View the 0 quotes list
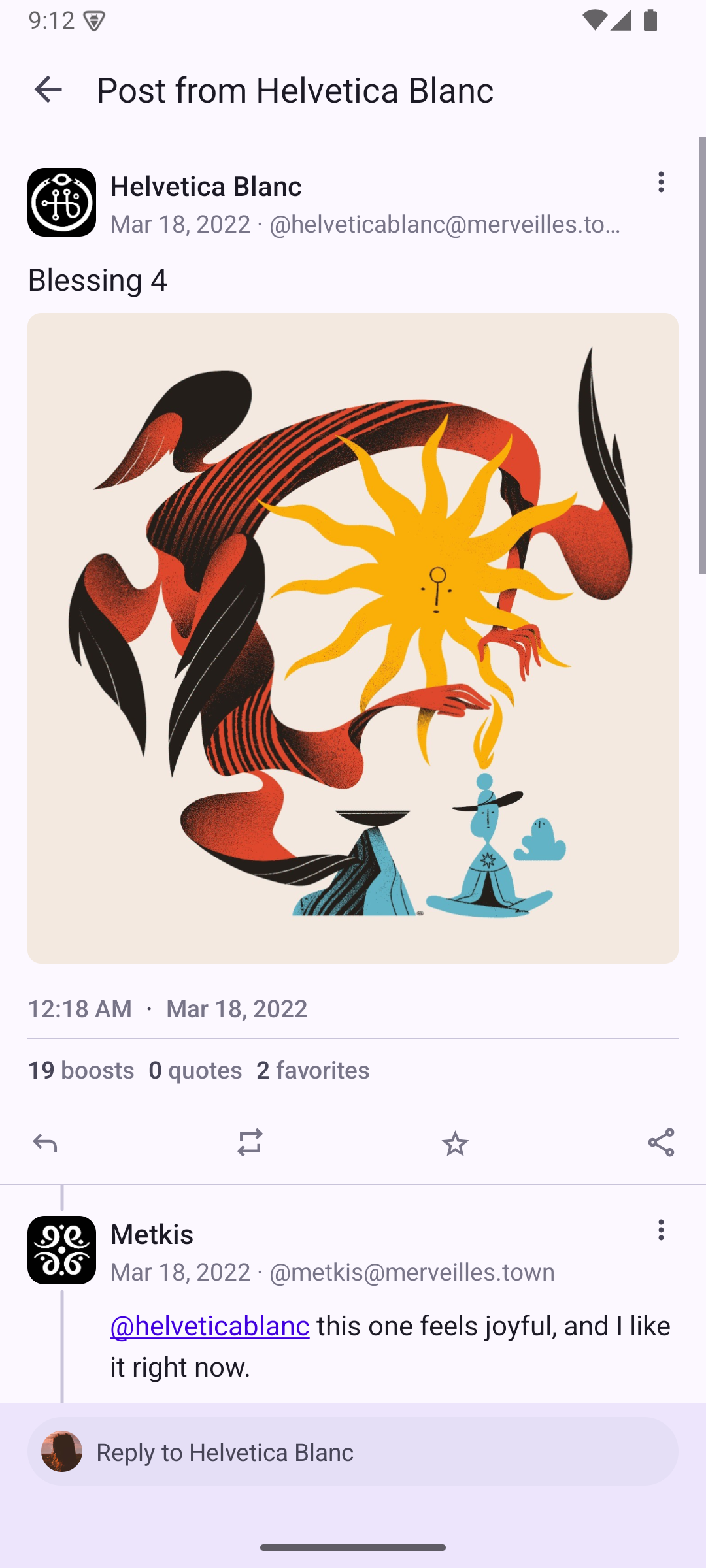This screenshot has height=1568, width=706. pyautogui.click(x=195, y=1070)
